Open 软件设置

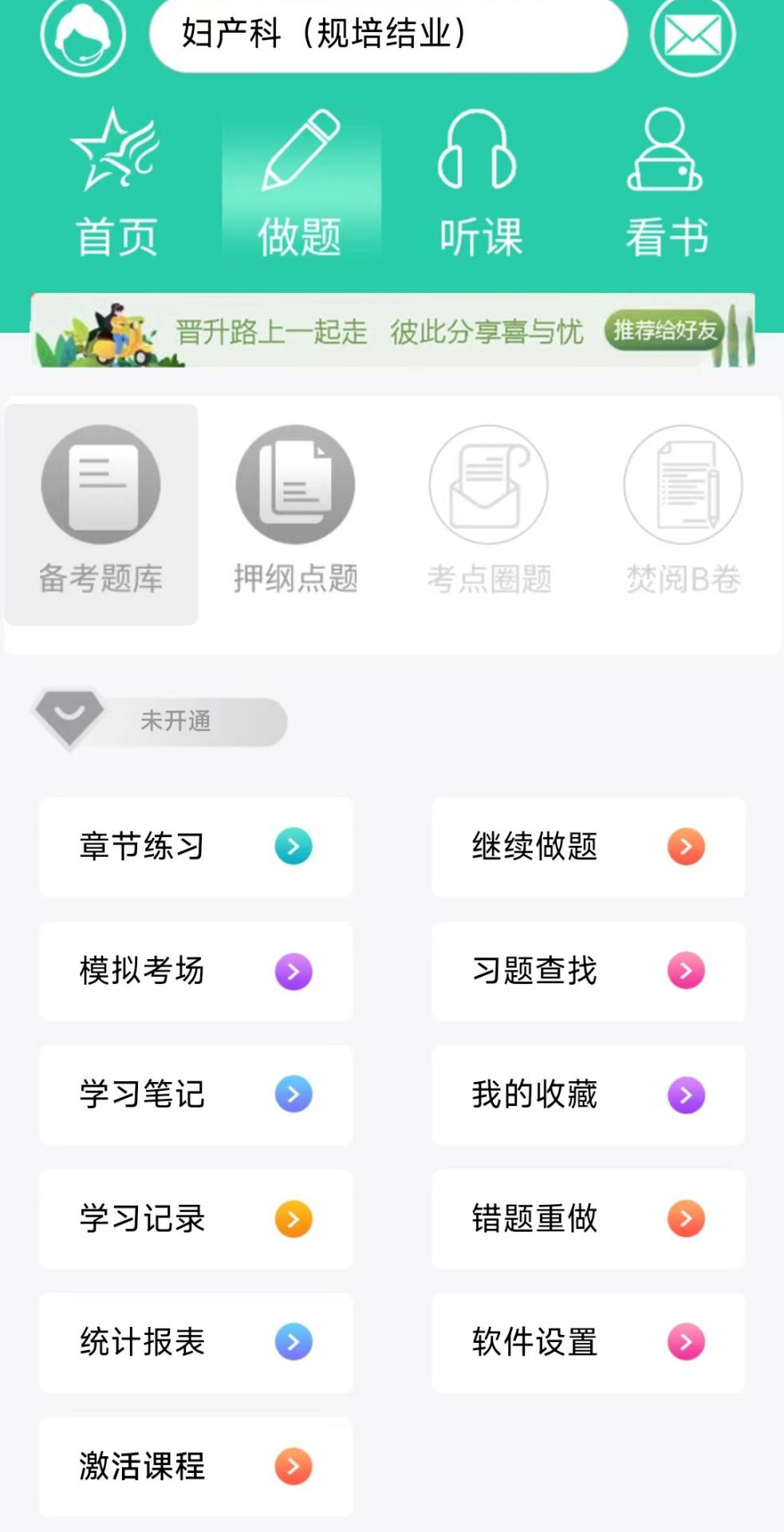[x=588, y=1342]
